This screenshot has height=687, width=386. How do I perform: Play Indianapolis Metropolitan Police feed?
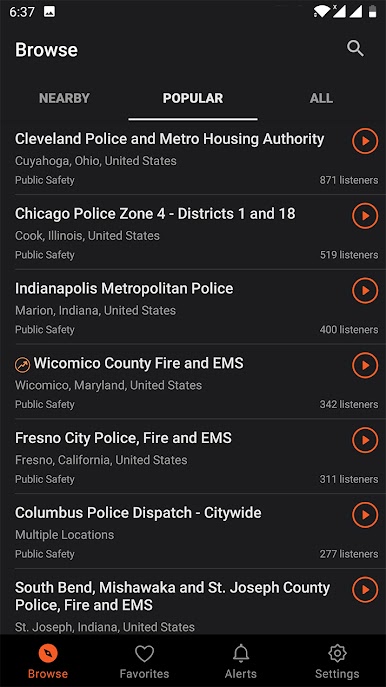click(x=365, y=290)
